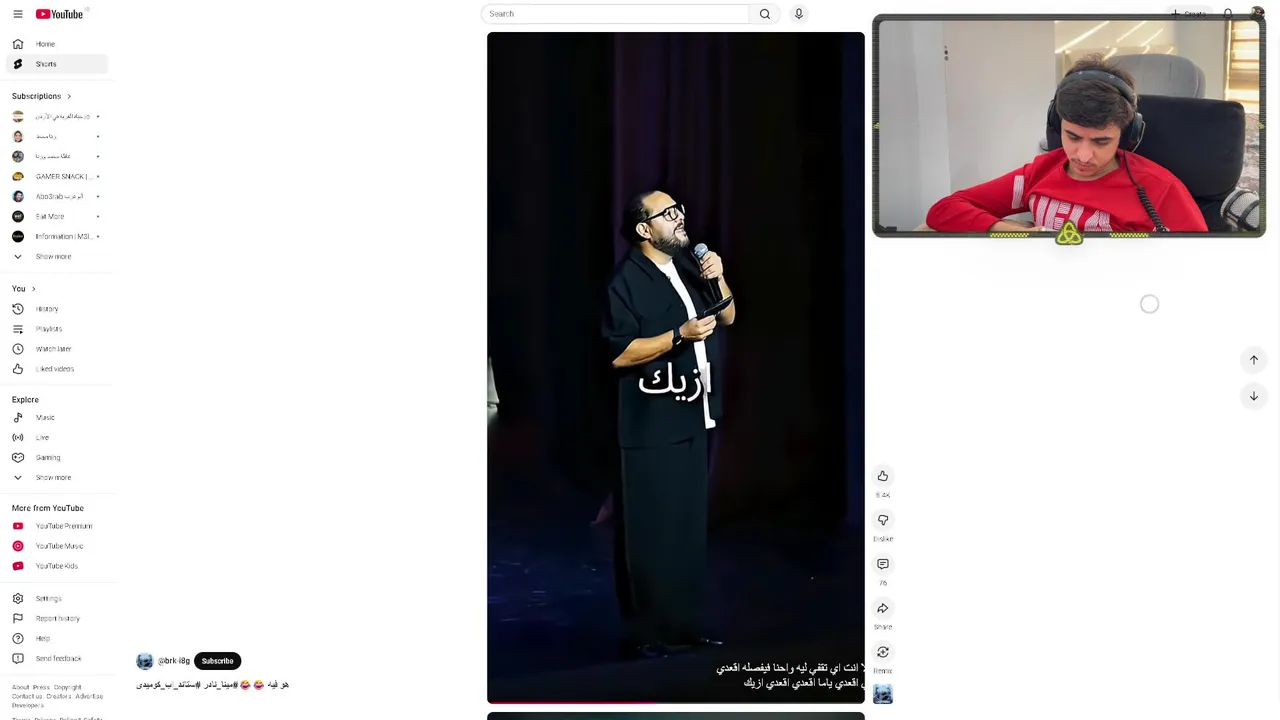
Task: Start voice search with the microphone
Action: click(798, 14)
